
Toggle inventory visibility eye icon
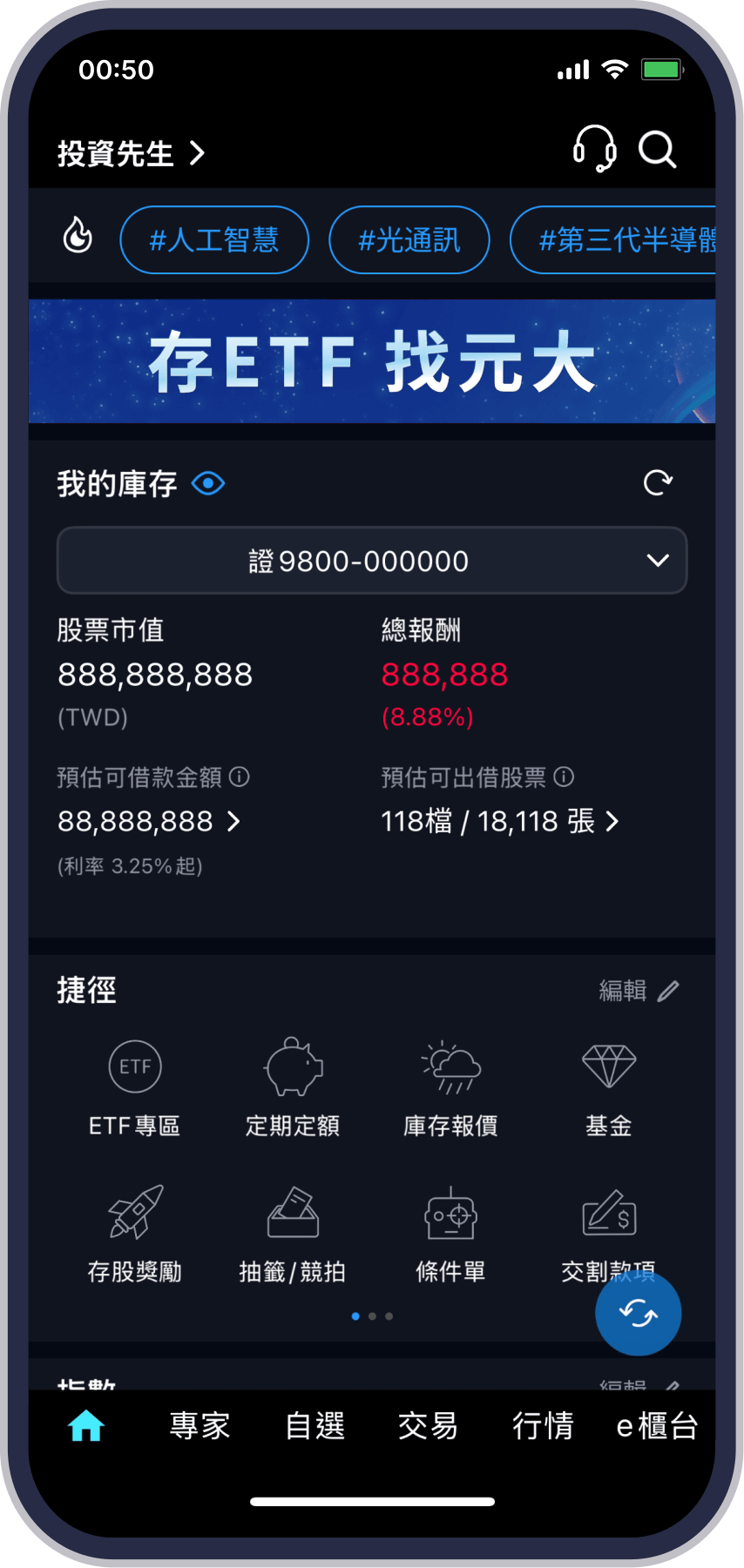tap(208, 483)
